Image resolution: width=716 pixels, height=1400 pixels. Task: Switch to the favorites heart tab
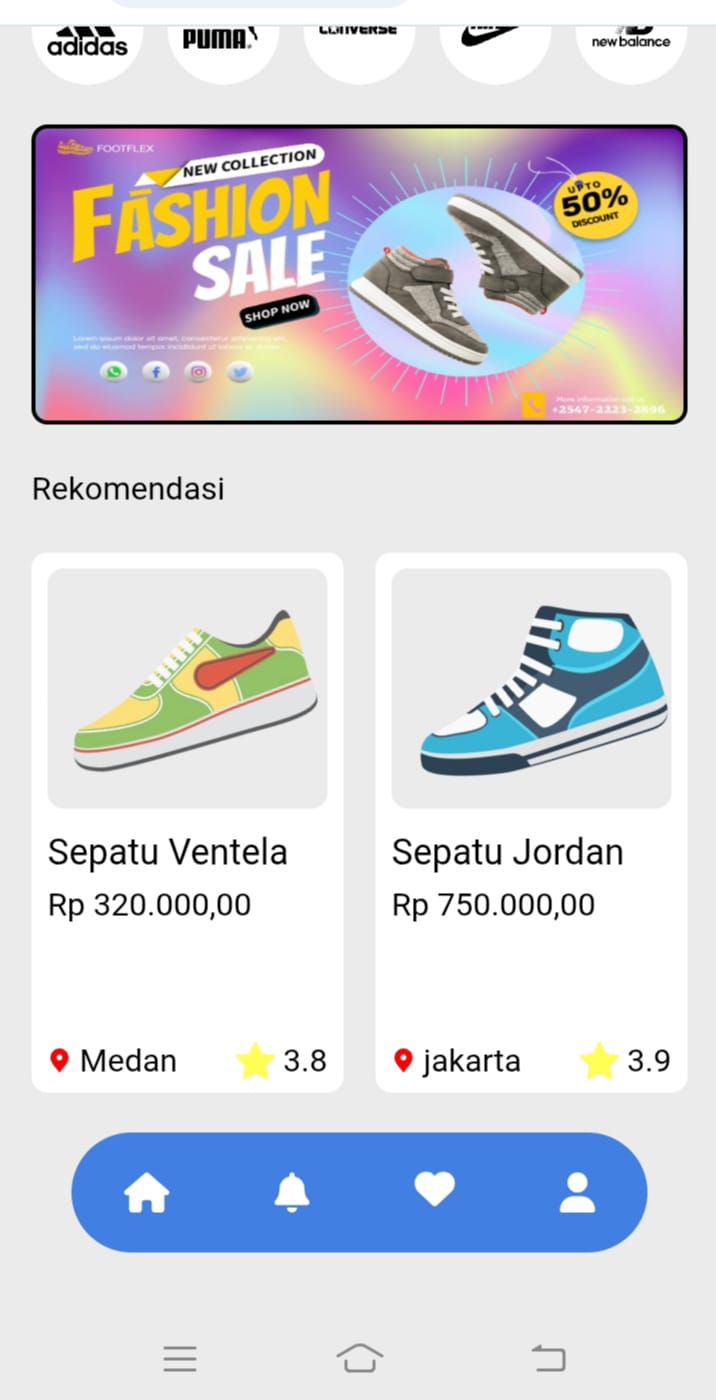(435, 1190)
